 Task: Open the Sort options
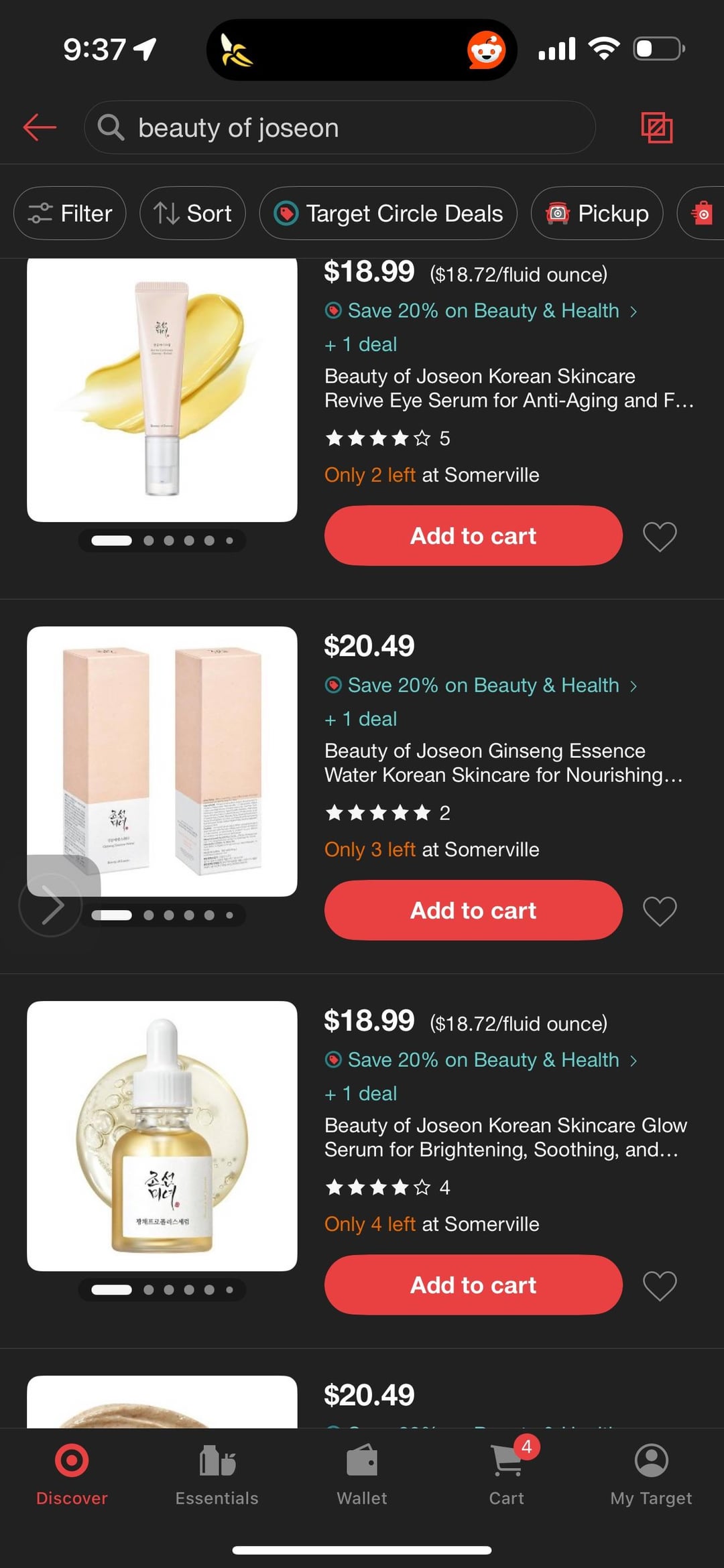click(x=192, y=213)
